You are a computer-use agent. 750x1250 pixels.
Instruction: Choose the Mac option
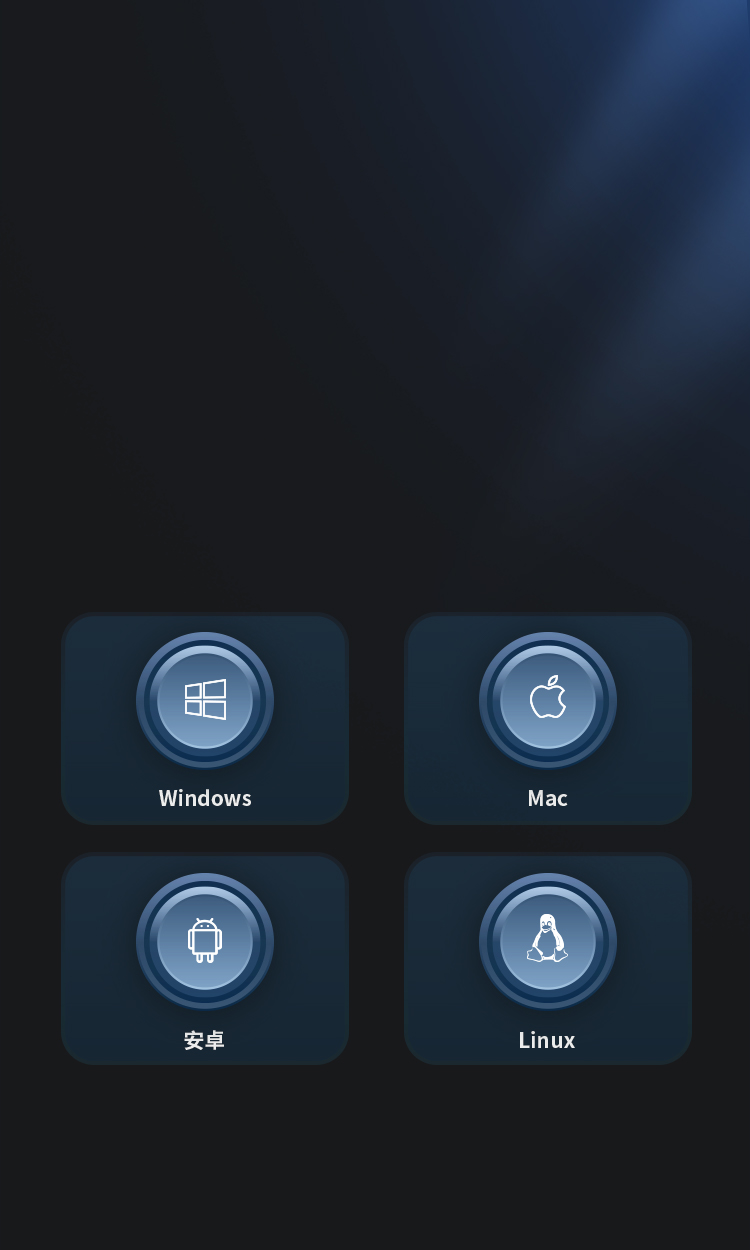point(547,718)
